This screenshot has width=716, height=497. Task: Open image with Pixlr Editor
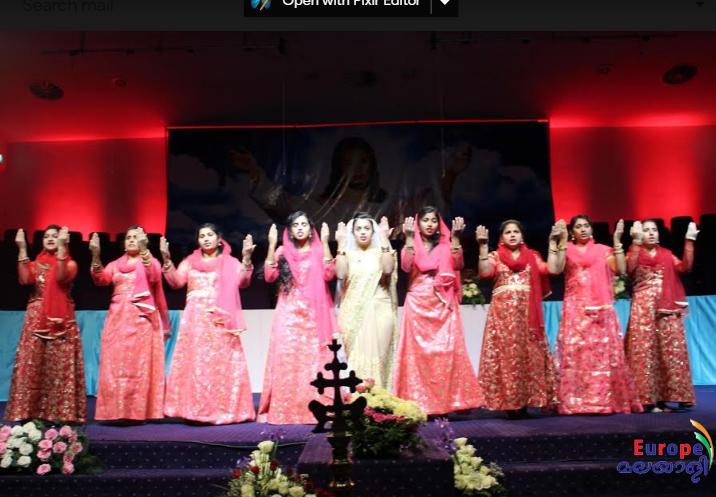[x=338, y=5]
